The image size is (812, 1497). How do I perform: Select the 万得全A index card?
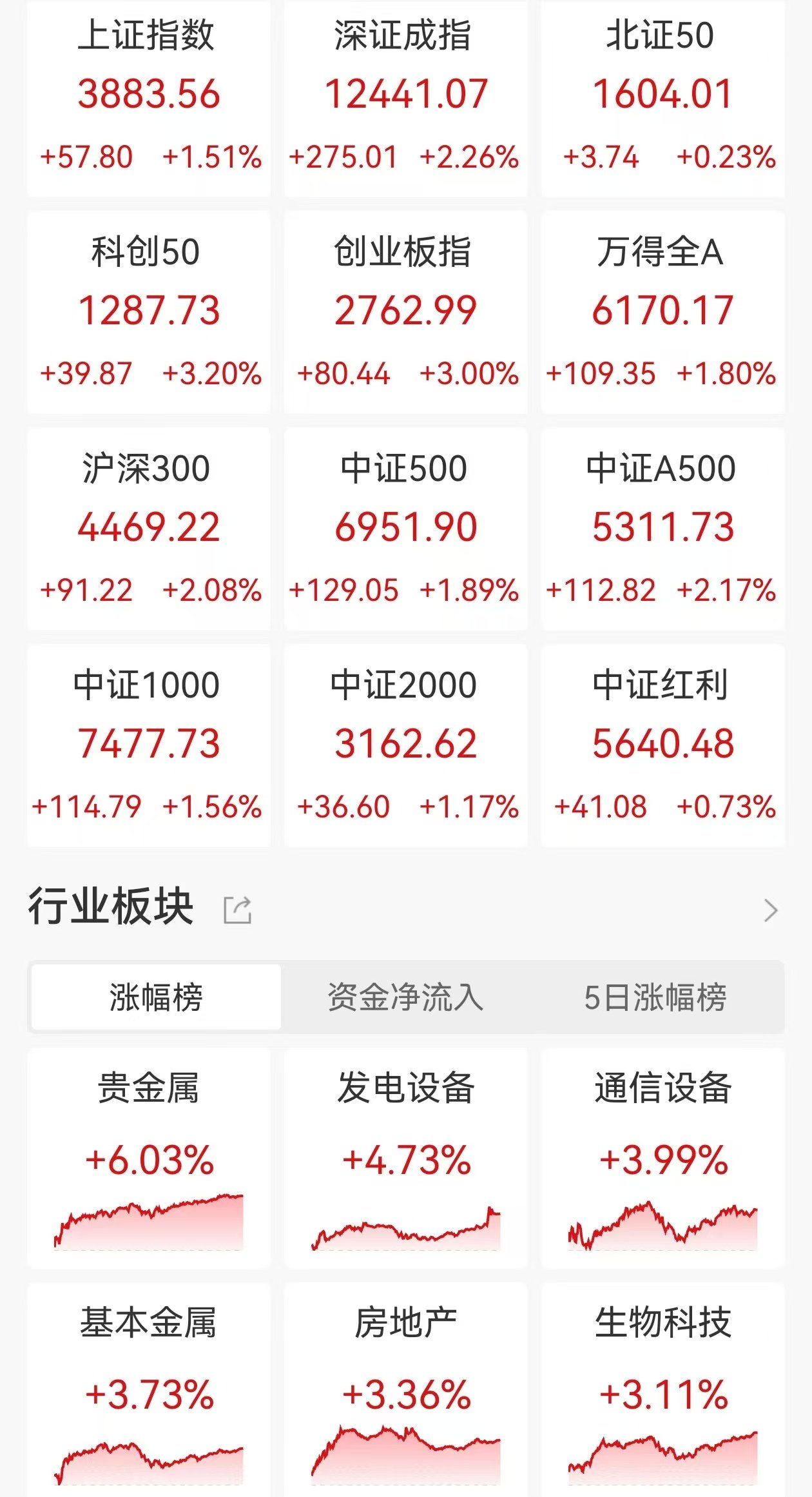click(x=662, y=312)
